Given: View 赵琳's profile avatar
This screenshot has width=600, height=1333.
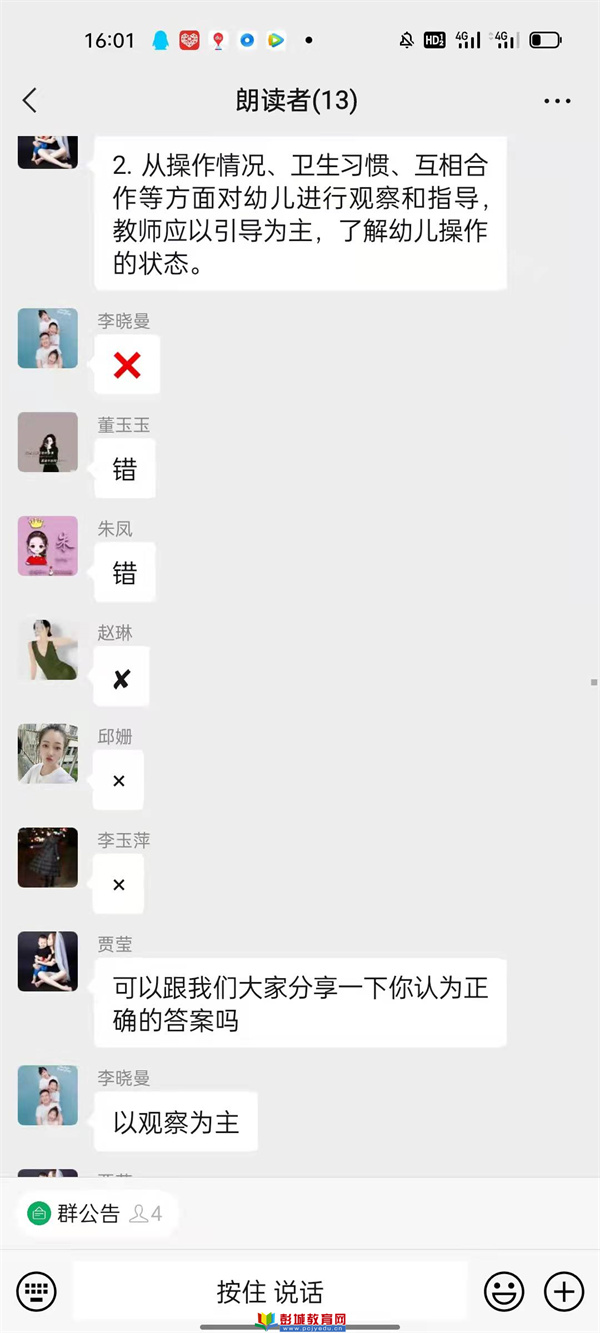Looking at the screenshot, I should tap(48, 650).
